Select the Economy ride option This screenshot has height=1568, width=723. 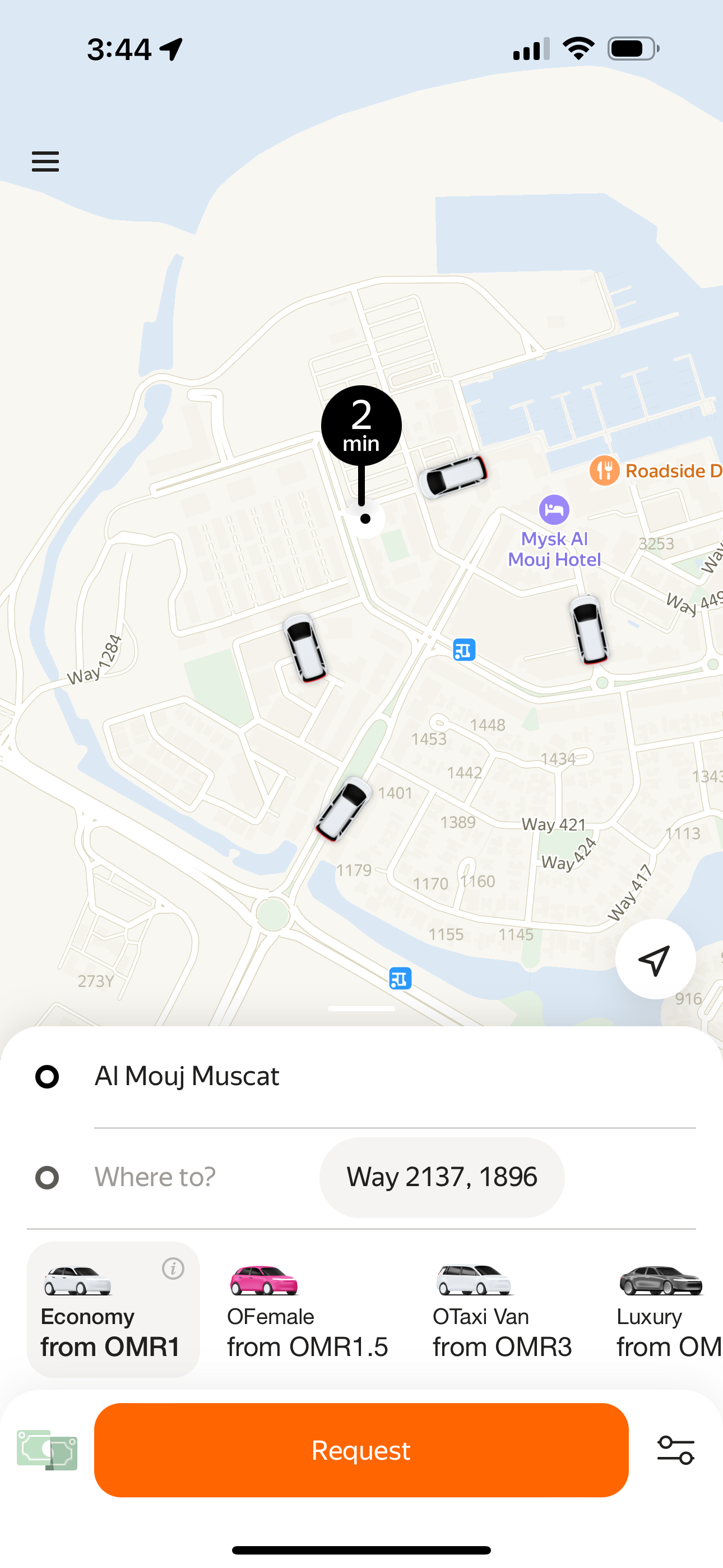pyautogui.click(x=113, y=1309)
